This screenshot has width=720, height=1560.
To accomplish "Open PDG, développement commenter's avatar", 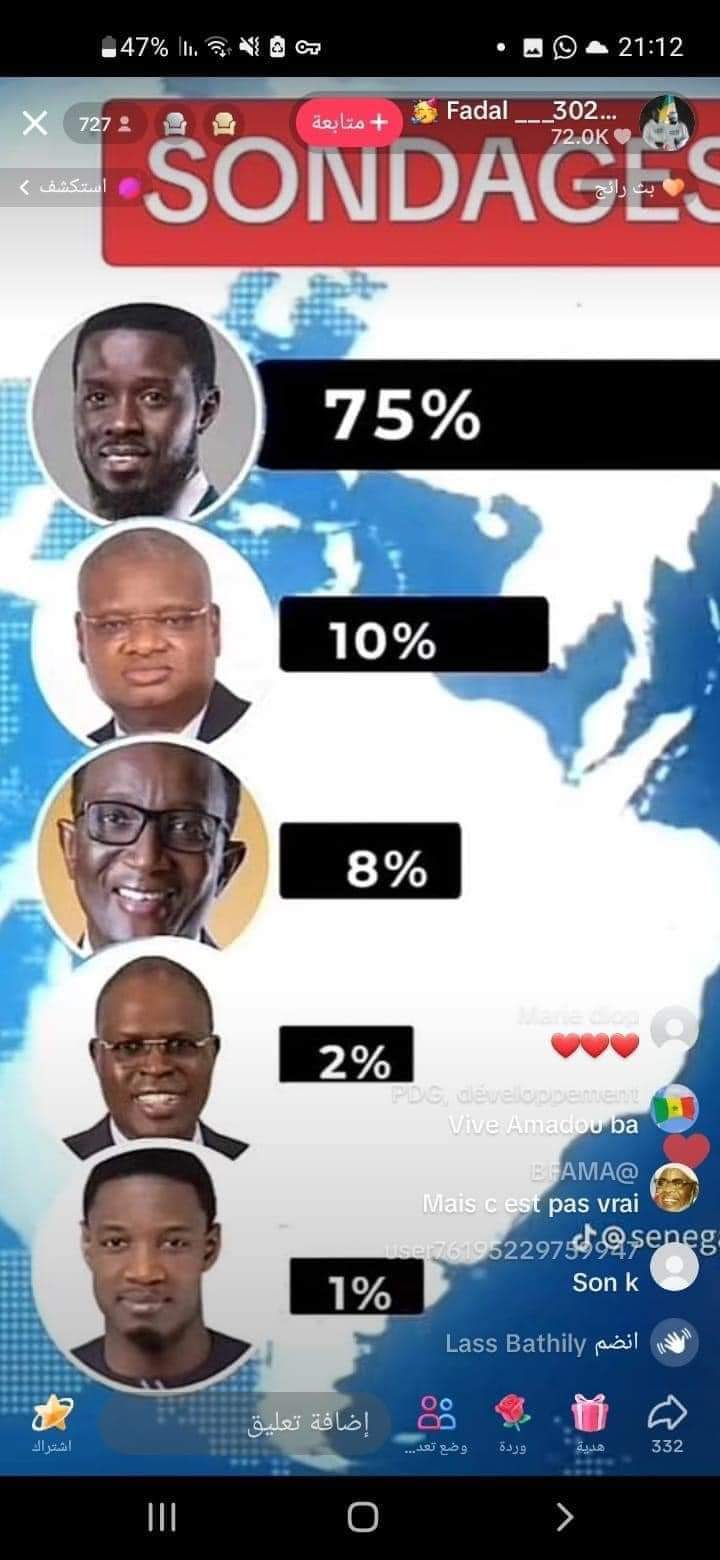I will click(x=675, y=1108).
